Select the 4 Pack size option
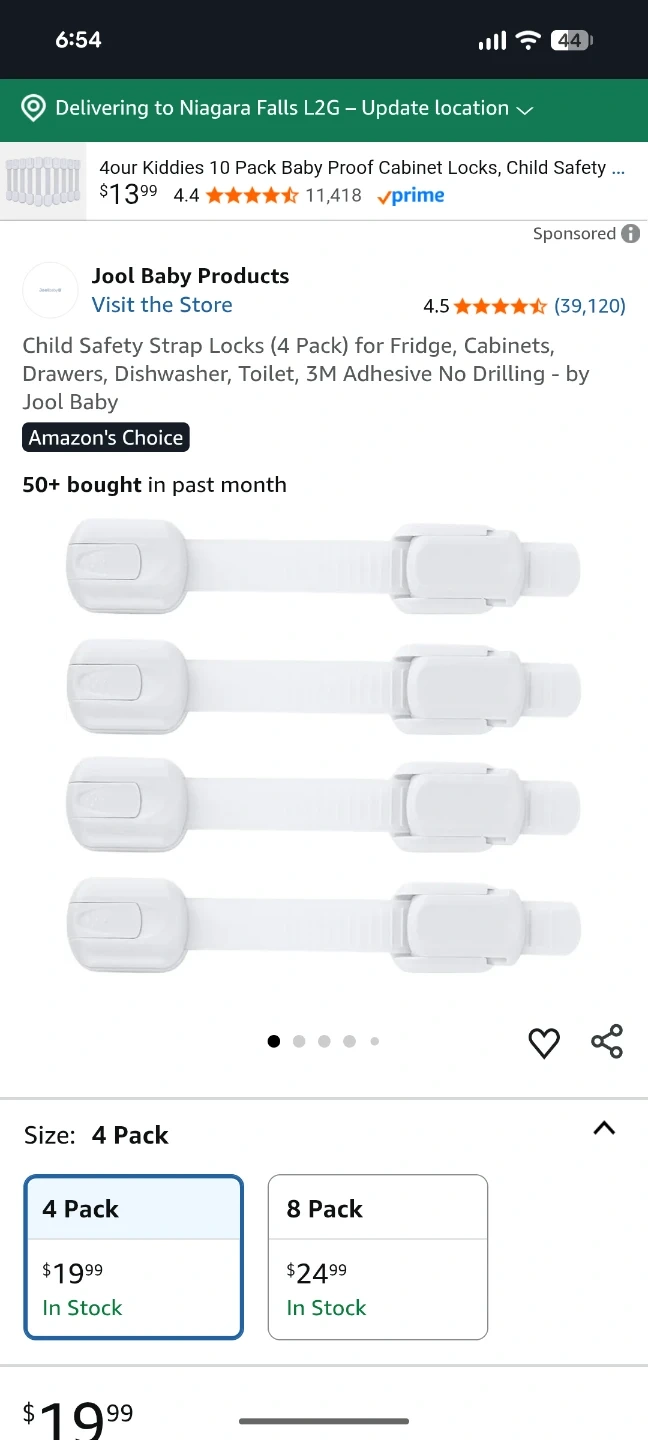Image resolution: width=648 pixels, height=1440 pixels. point(133,1256)
